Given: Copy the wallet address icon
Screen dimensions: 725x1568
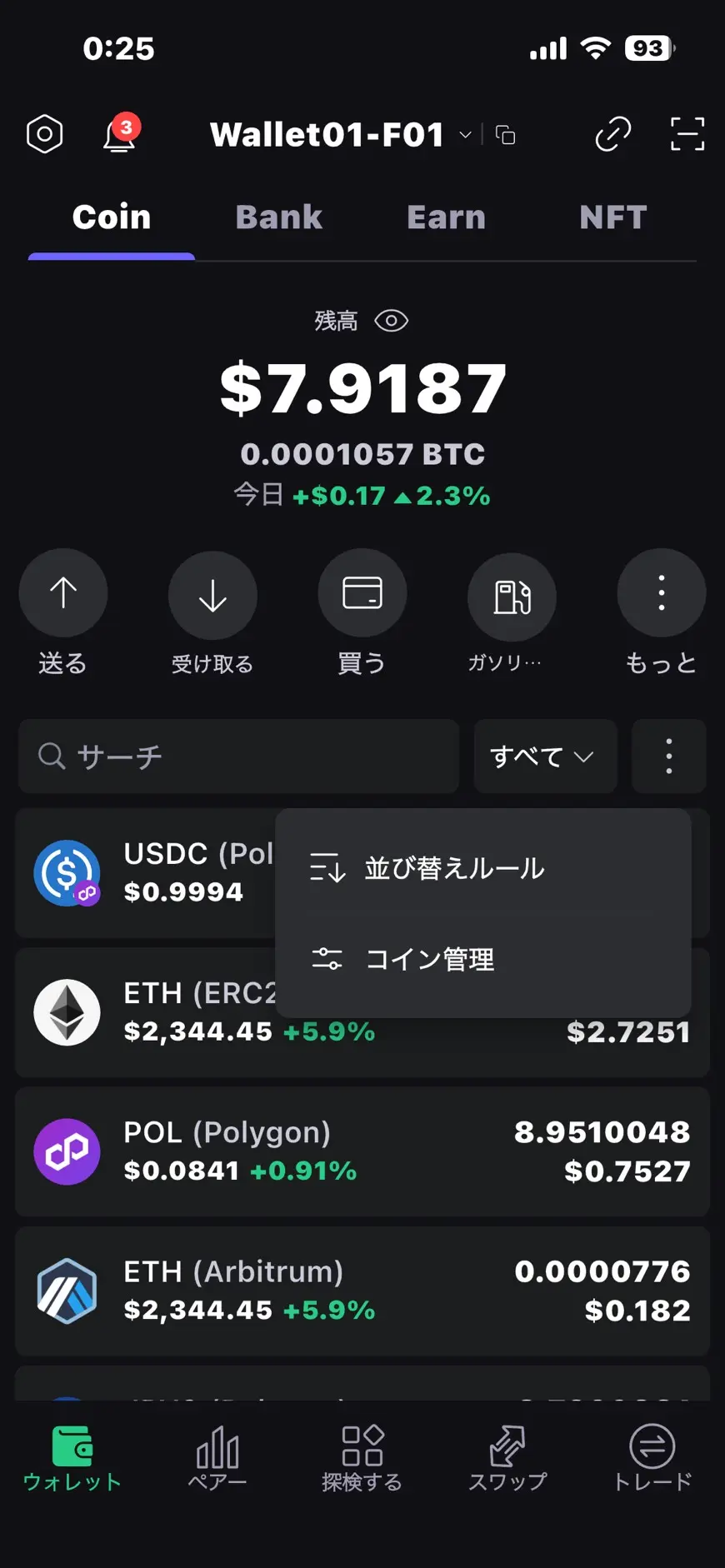Looking at the screenshot, I should pyautogui.click(x=504, y=134).
